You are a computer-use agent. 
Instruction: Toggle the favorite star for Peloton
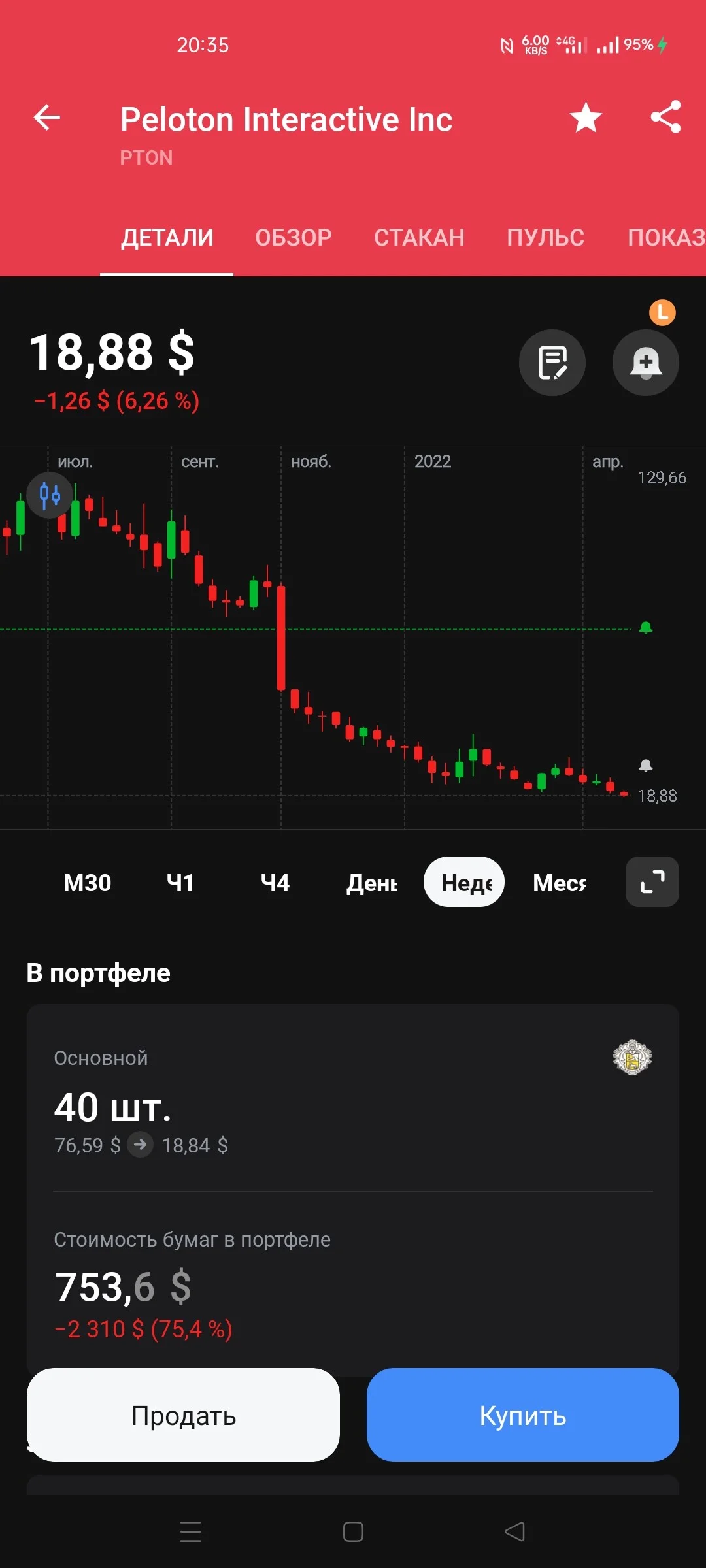(x=586, y=118)
